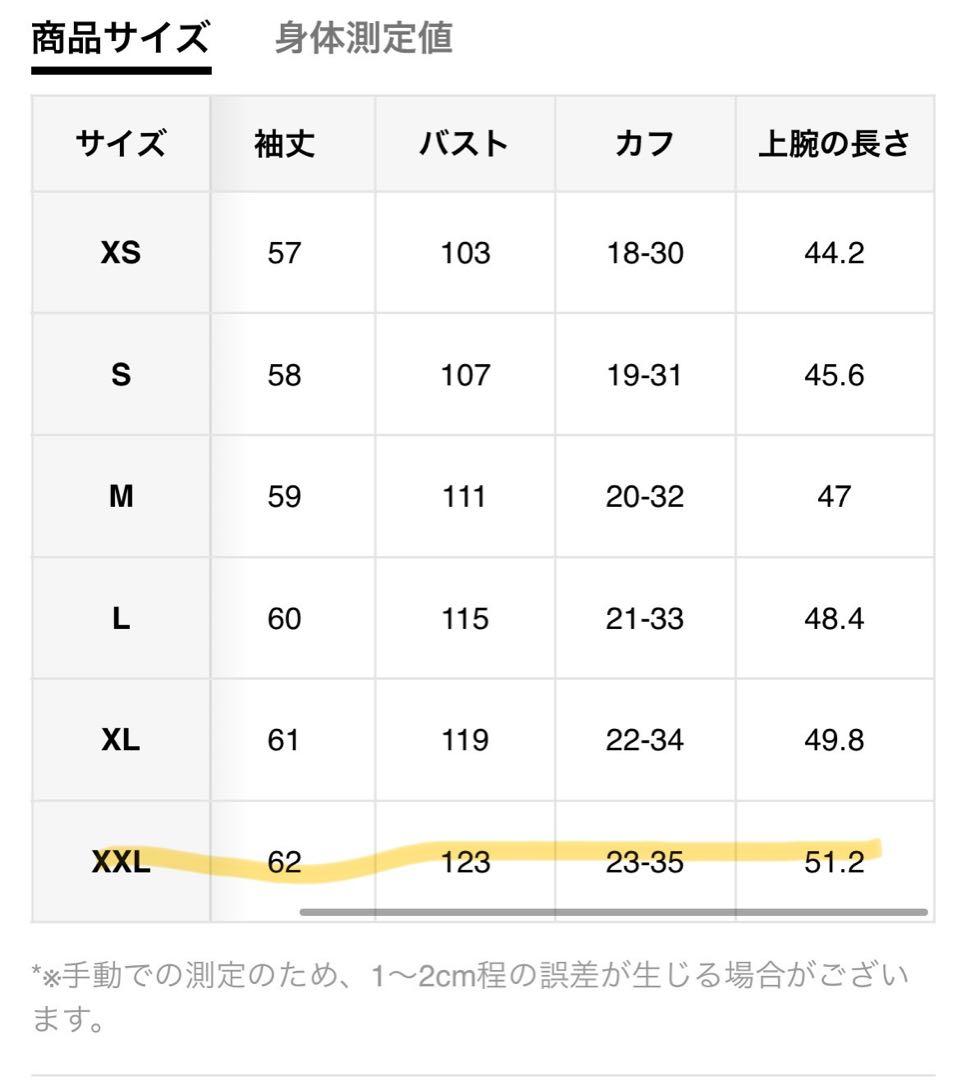Select the 商品サイズ tab
The height and width of the screenshot is (1080, 967).
[120, 38]
